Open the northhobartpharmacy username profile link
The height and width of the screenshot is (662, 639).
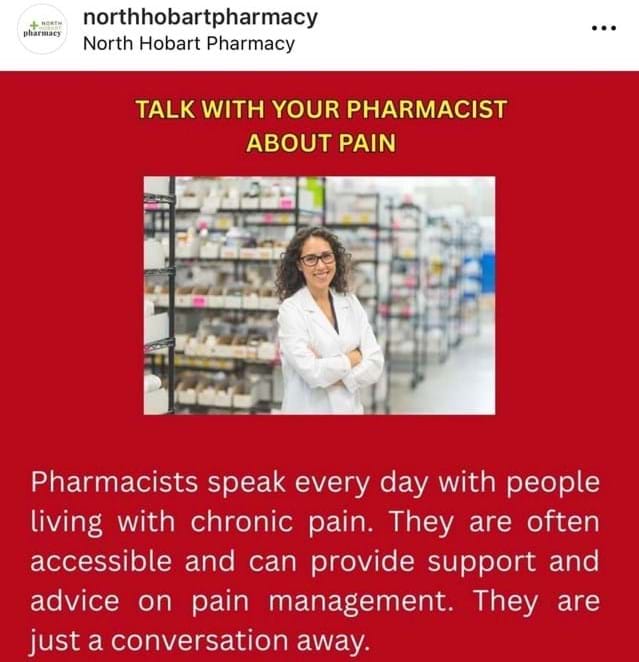click(200, 17)
